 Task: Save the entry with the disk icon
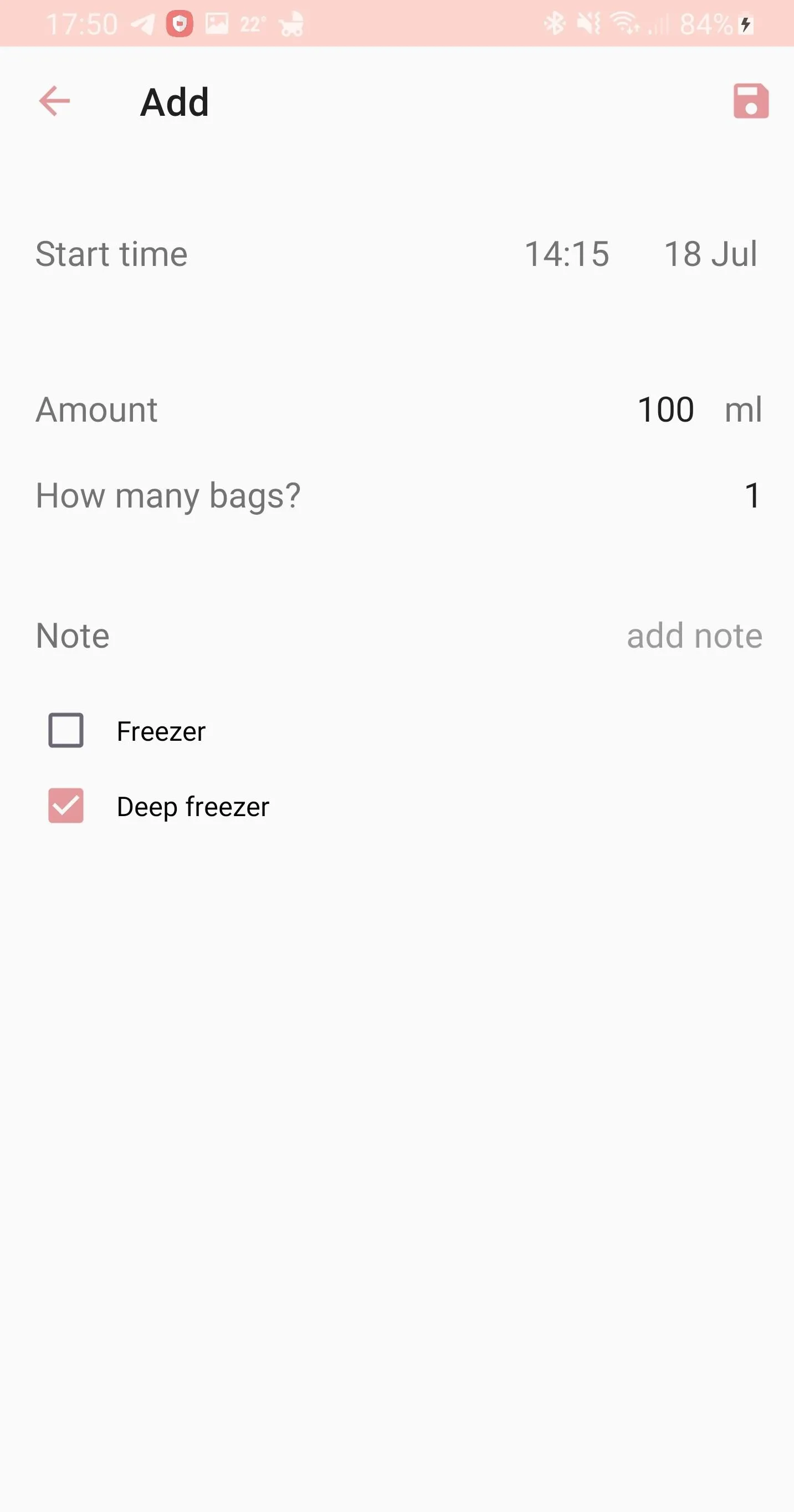point(751,101)
